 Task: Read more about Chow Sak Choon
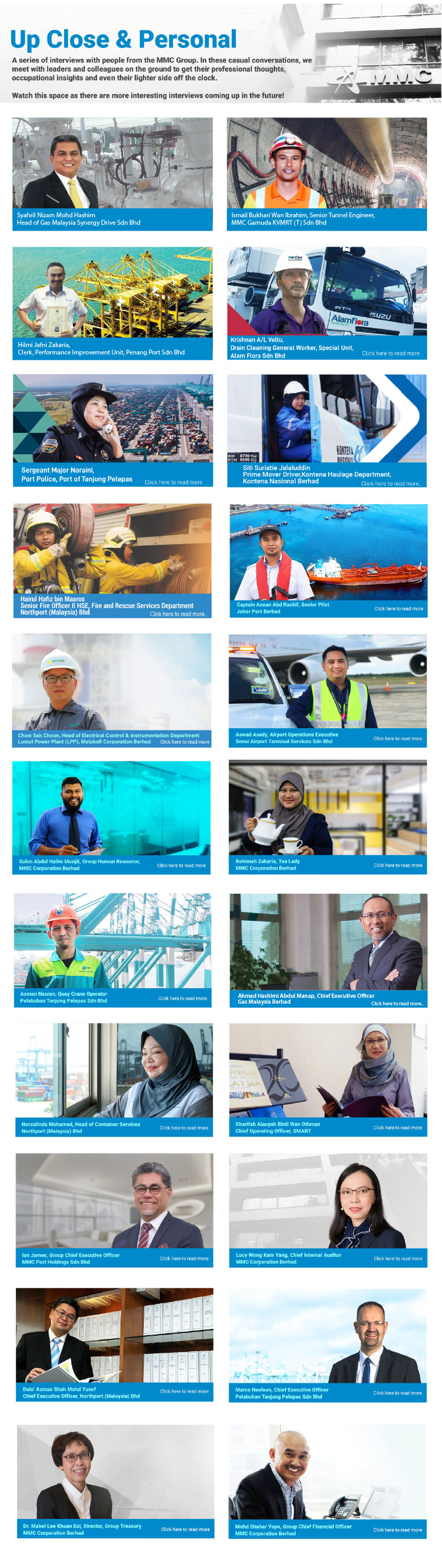click(185, 742)
